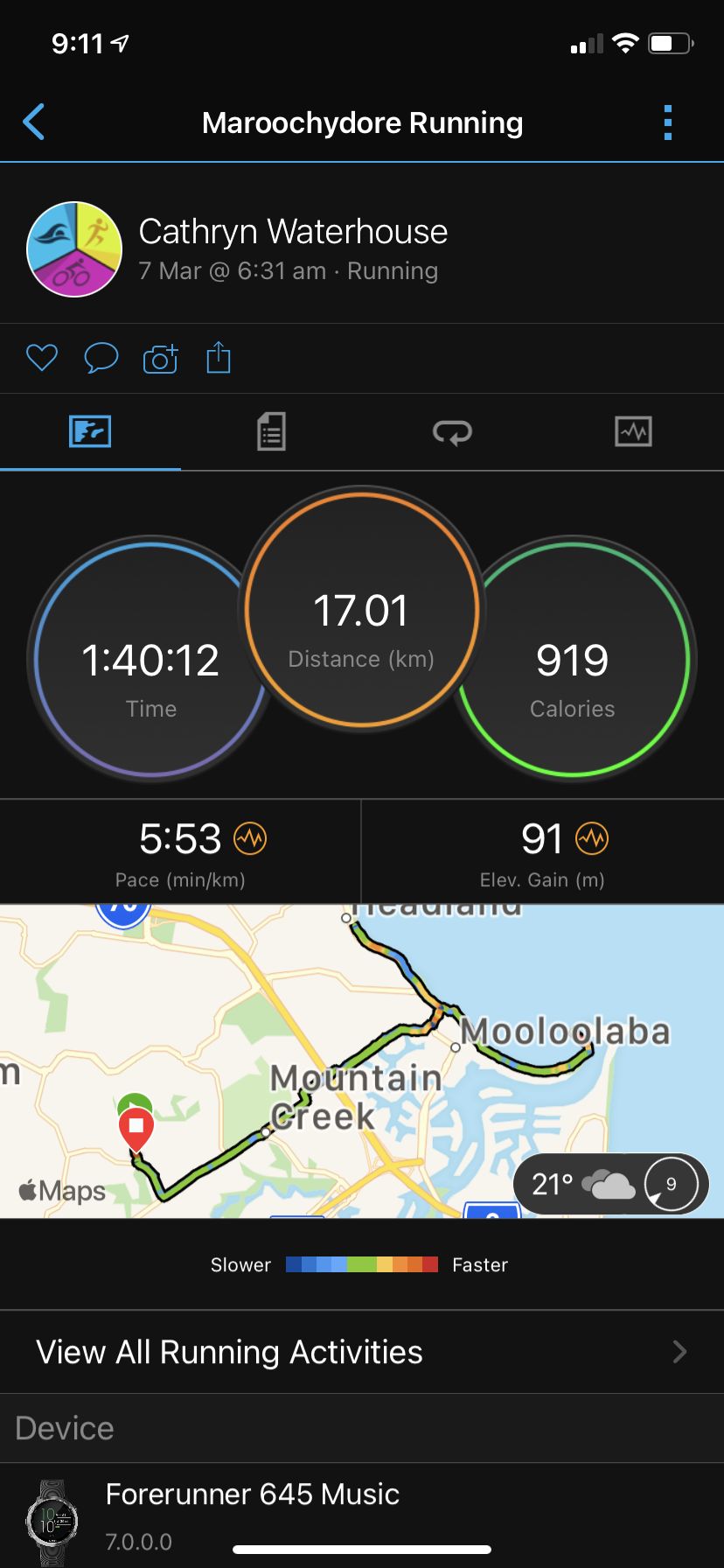Open elevation gain insights next to 91

coord(592,839)
